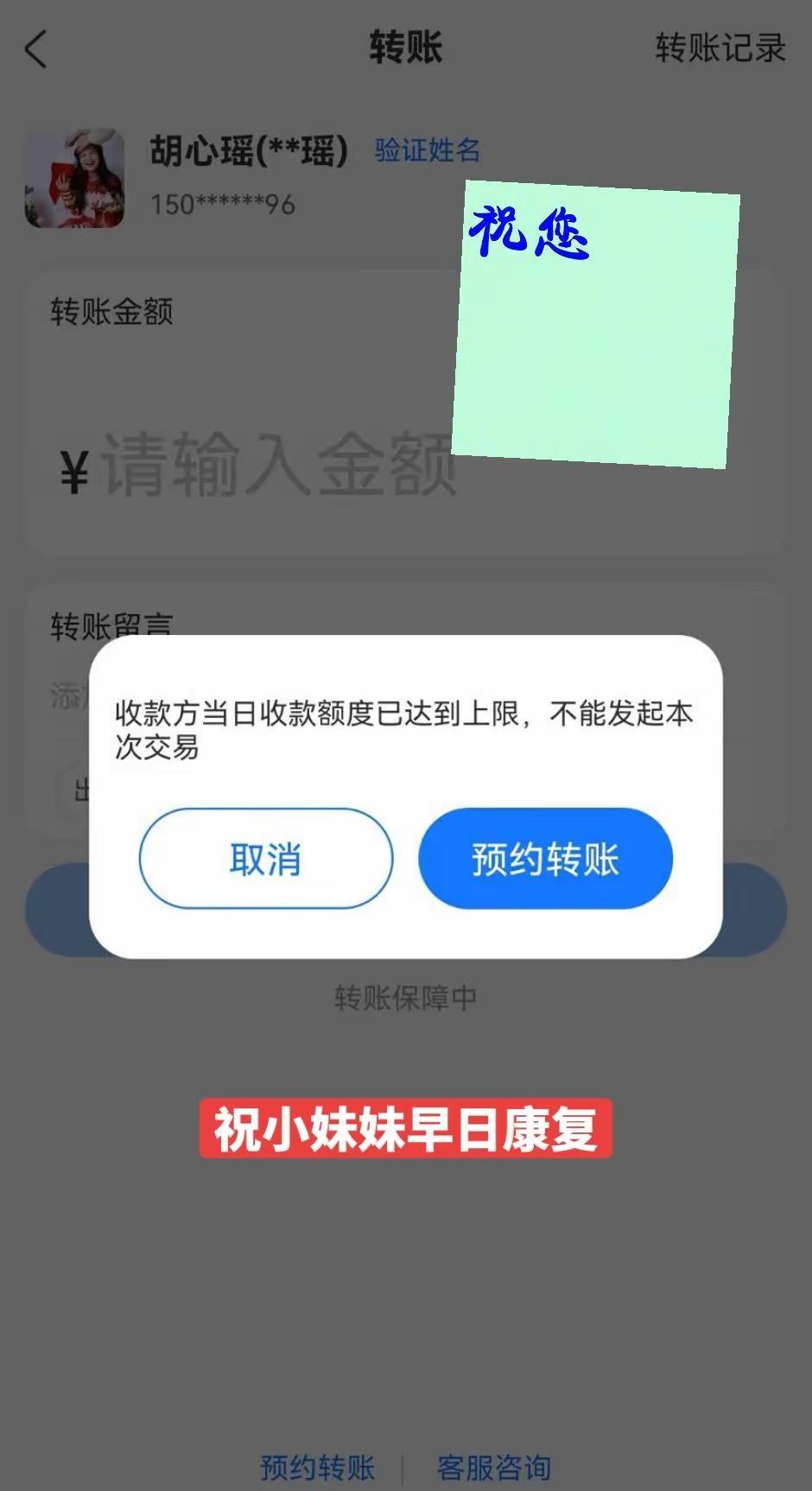812x1491 pixels.
Task: Click the back arrow to leave transfer page
Action: pos(35,49)
